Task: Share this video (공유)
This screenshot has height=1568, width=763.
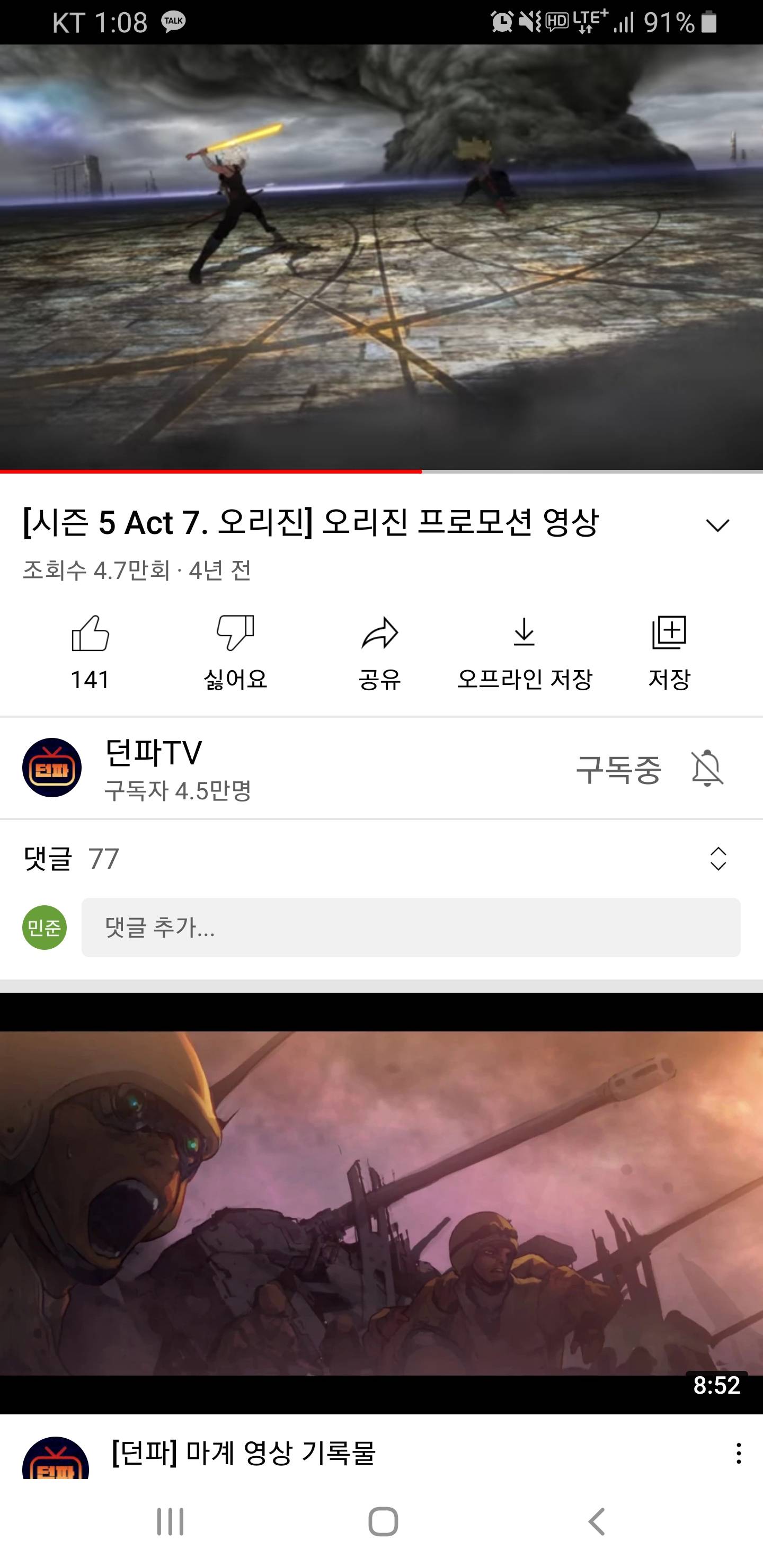Action: pos(379,652)
